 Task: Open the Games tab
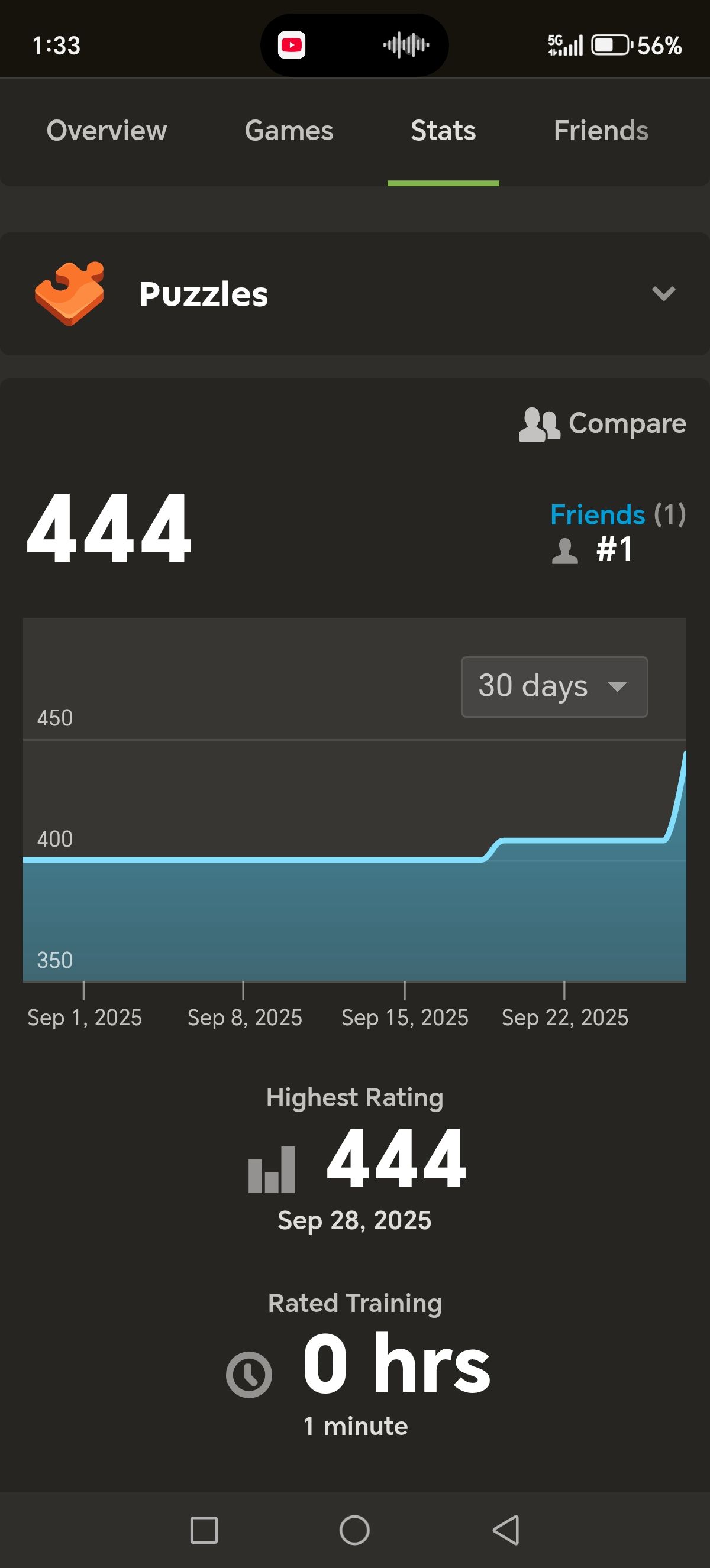(289, 131)
